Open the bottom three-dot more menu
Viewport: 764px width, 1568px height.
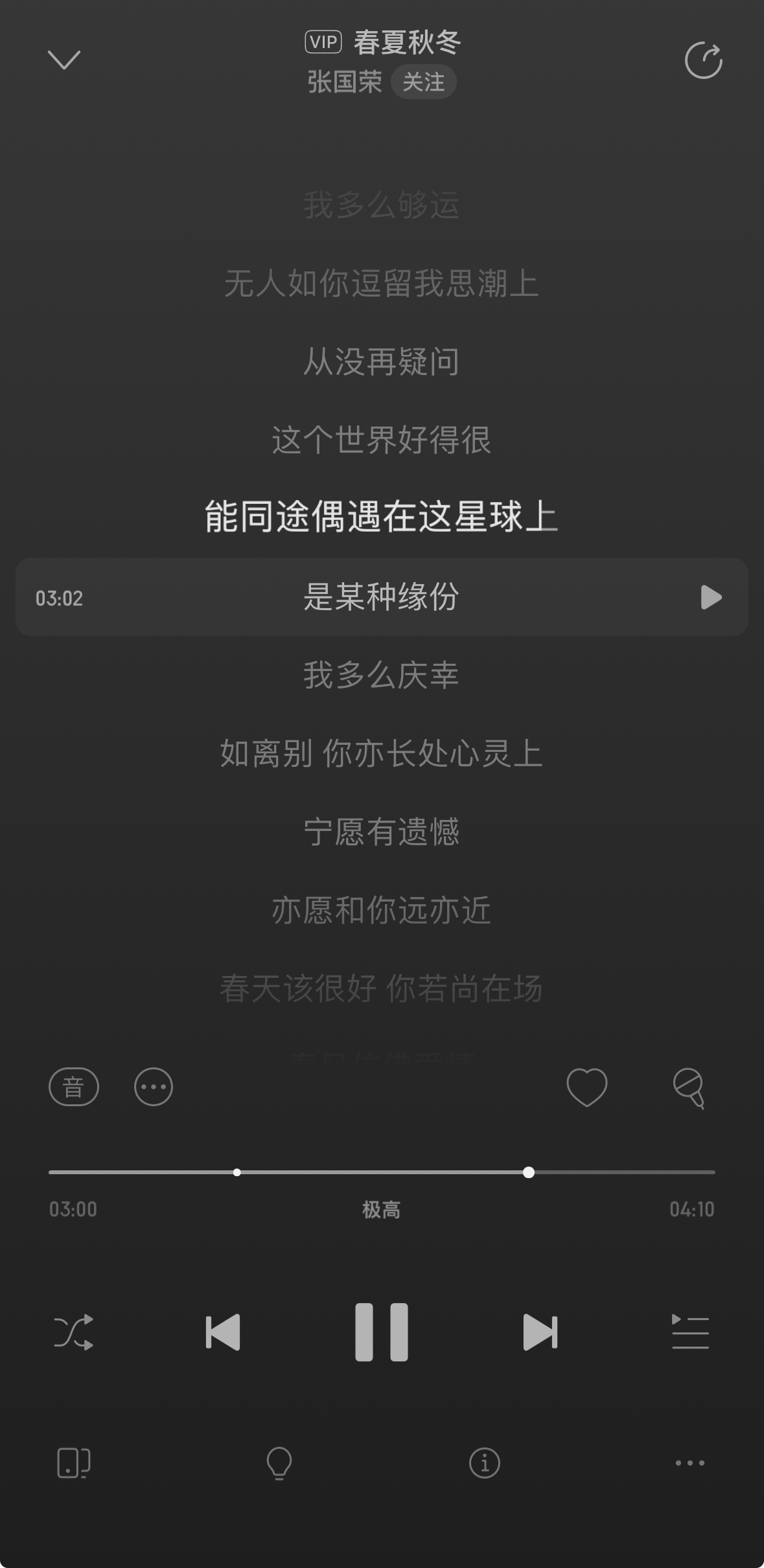(x=690, y=1463)
